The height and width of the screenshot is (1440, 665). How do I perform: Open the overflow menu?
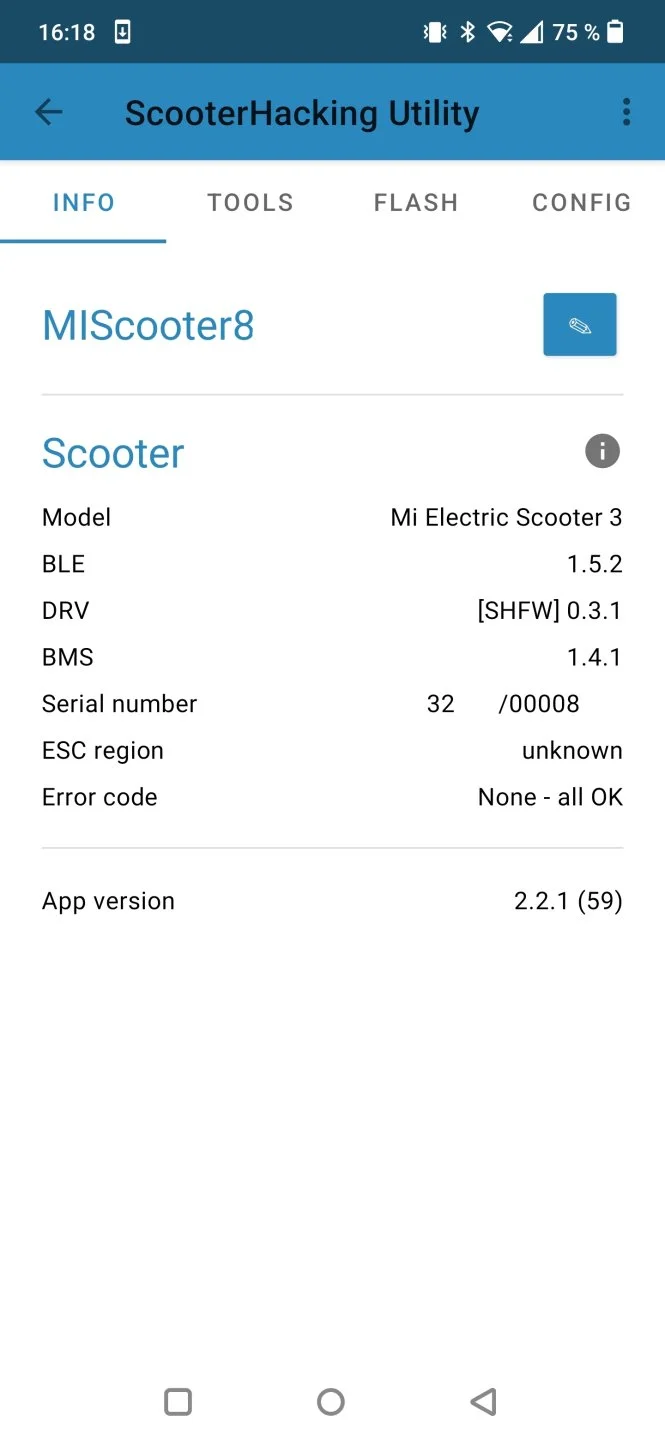click(x=626, y=112)
